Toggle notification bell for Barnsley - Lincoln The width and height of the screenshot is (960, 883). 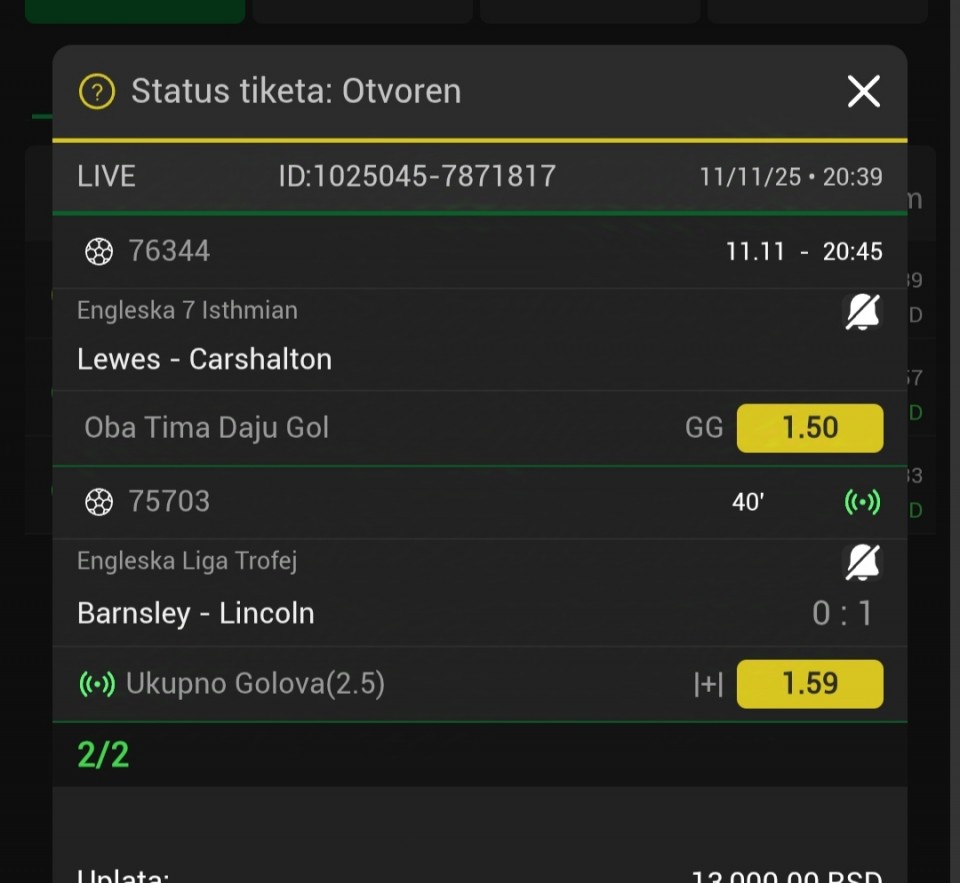[x=862, y=563]
